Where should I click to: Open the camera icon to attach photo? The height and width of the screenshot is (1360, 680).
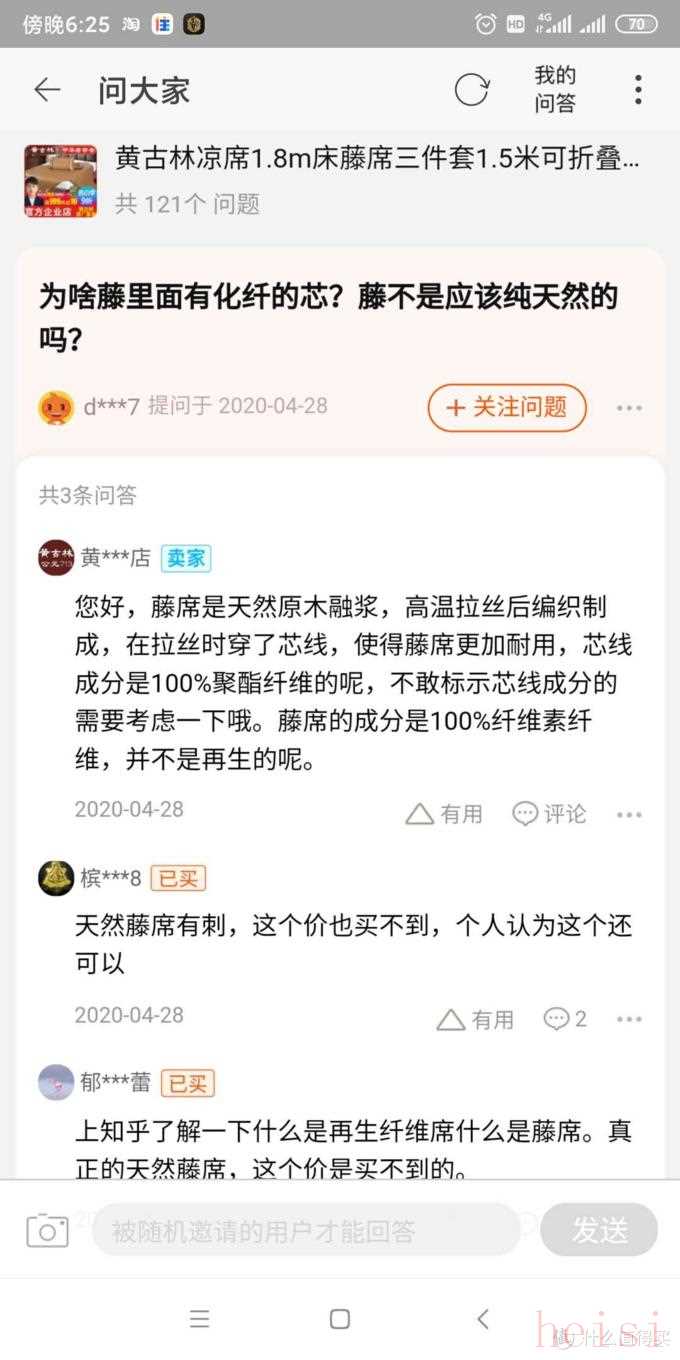pos(47,1230)
